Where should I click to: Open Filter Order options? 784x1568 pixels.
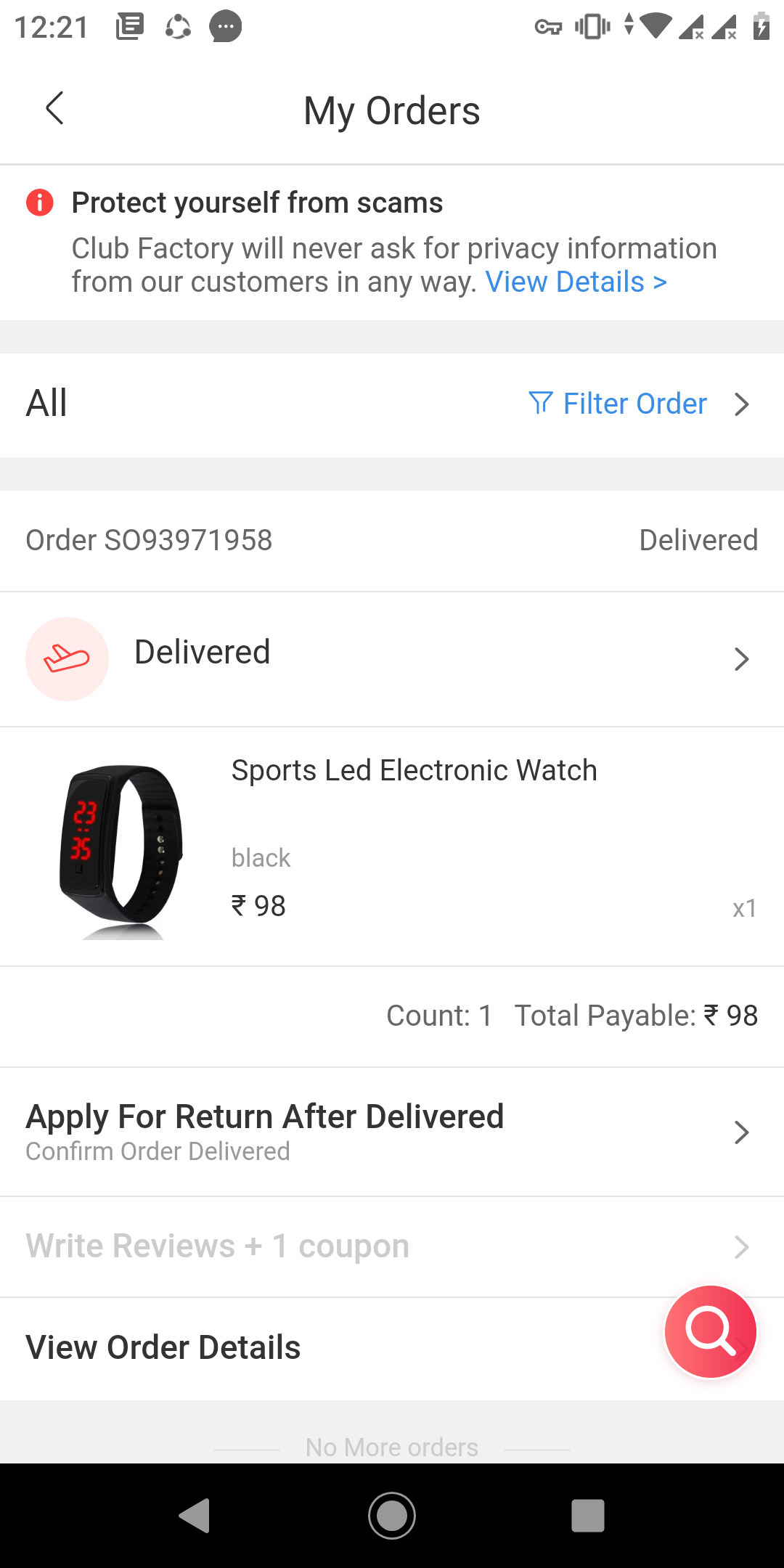pos(634,404)
